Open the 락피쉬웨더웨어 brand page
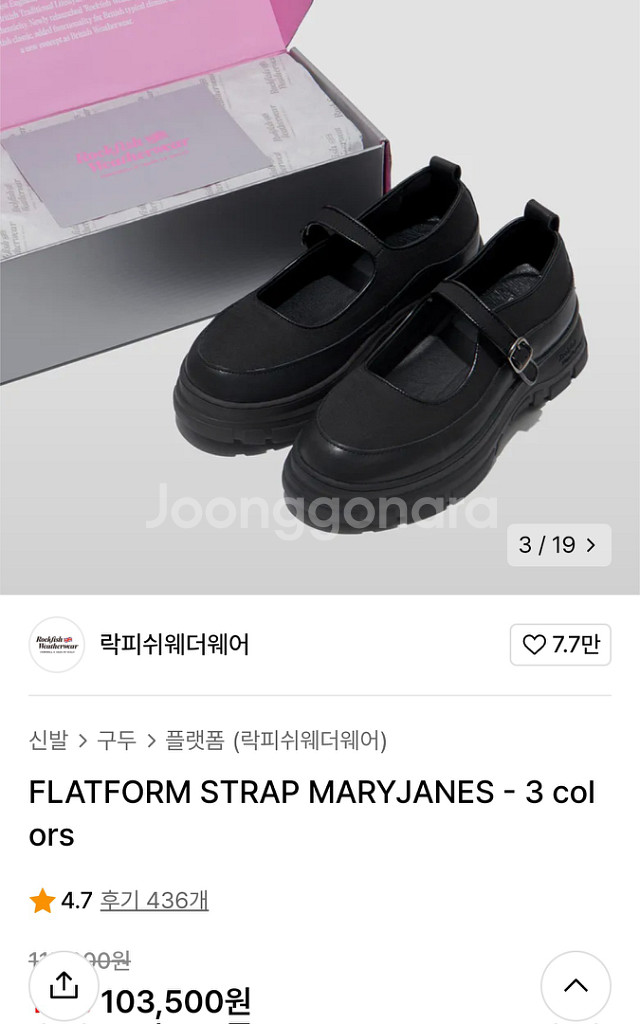640x1024 pixels. (174, 645)
